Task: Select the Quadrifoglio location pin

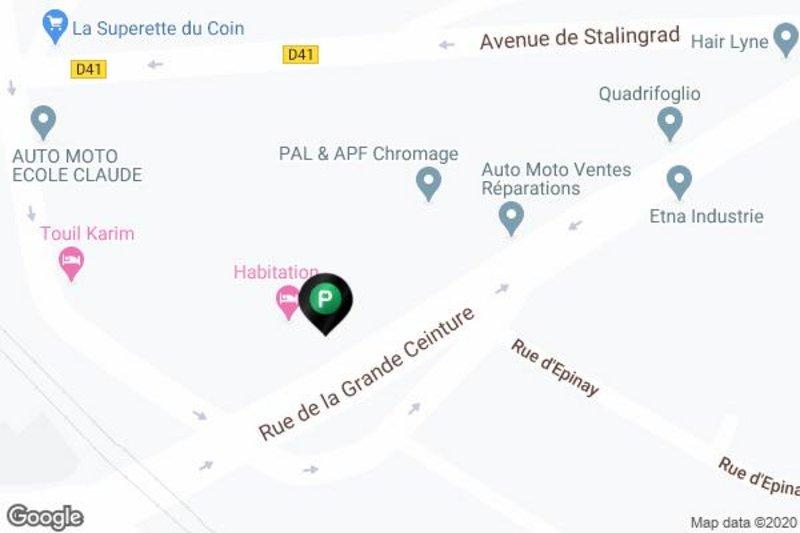Action: coord(669,123)
